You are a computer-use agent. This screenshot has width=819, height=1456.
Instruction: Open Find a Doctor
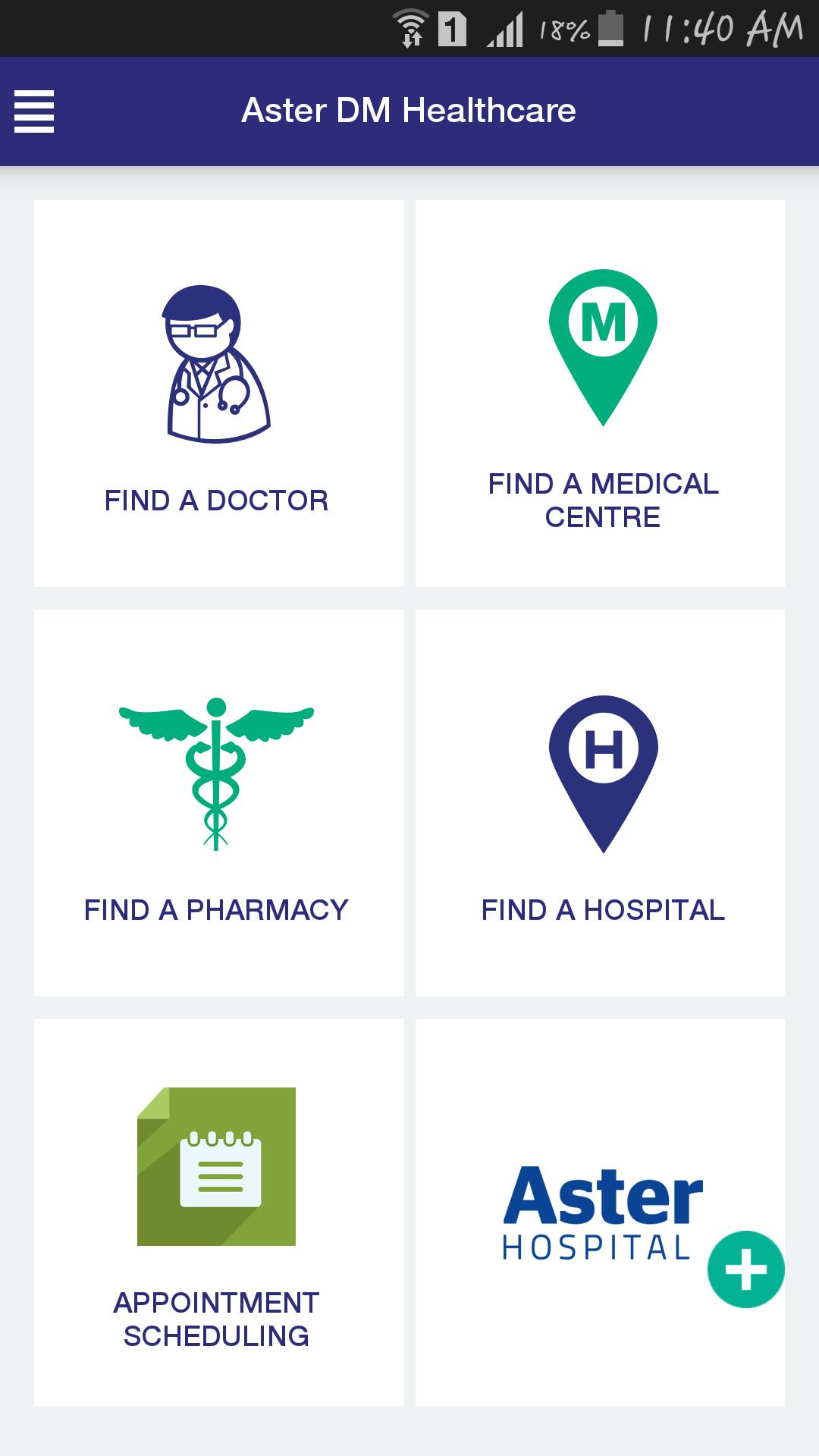click(x=218, y=393)
